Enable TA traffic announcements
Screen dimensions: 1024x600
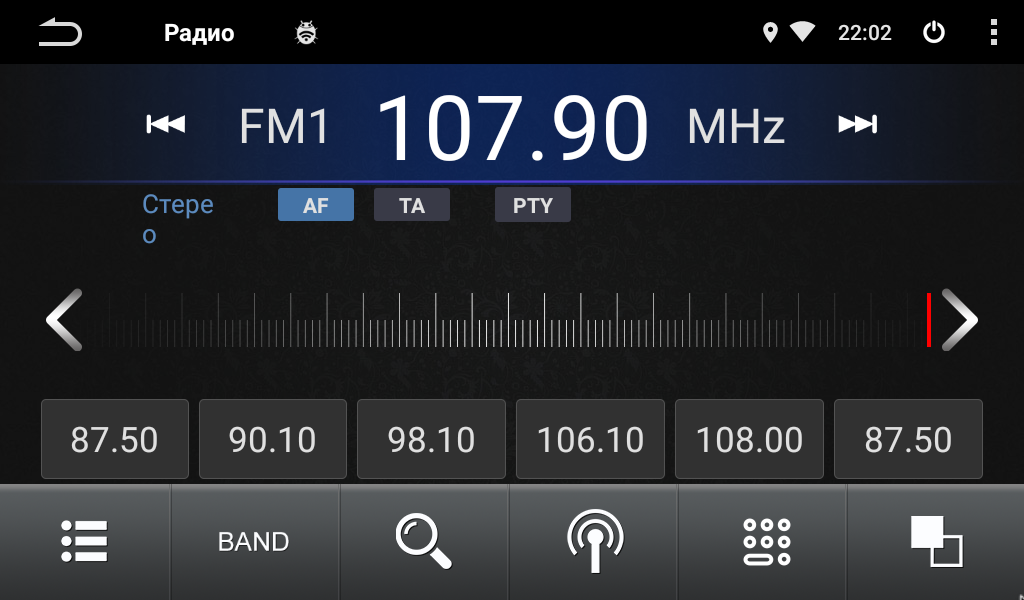pyautogui.click(x=412, y=205)
